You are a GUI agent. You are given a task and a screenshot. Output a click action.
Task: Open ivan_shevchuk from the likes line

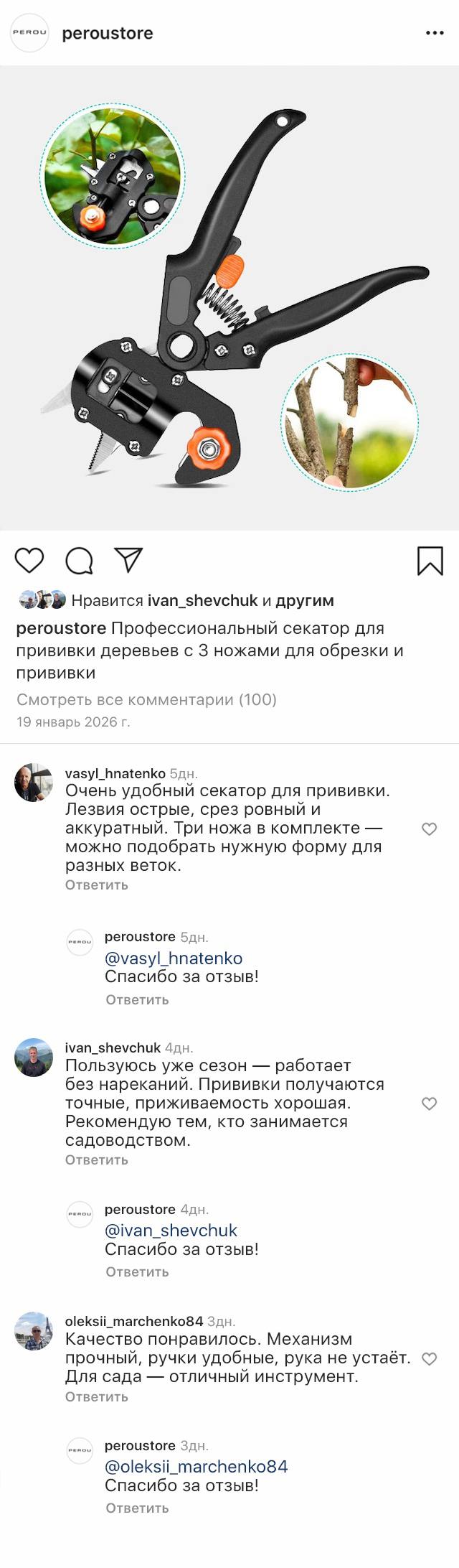[x=202, y=601]
